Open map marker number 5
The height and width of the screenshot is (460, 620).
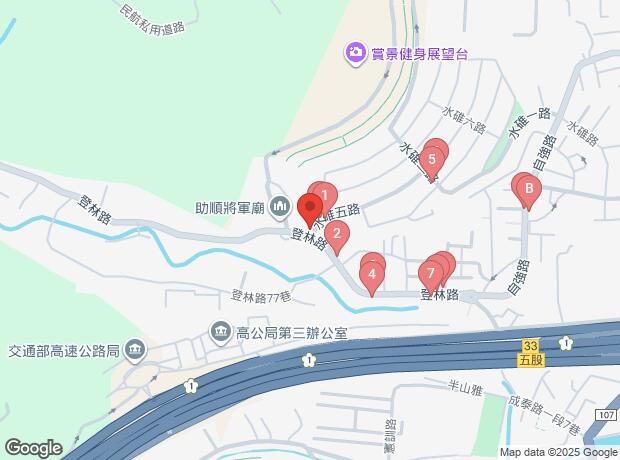[432, 158]
